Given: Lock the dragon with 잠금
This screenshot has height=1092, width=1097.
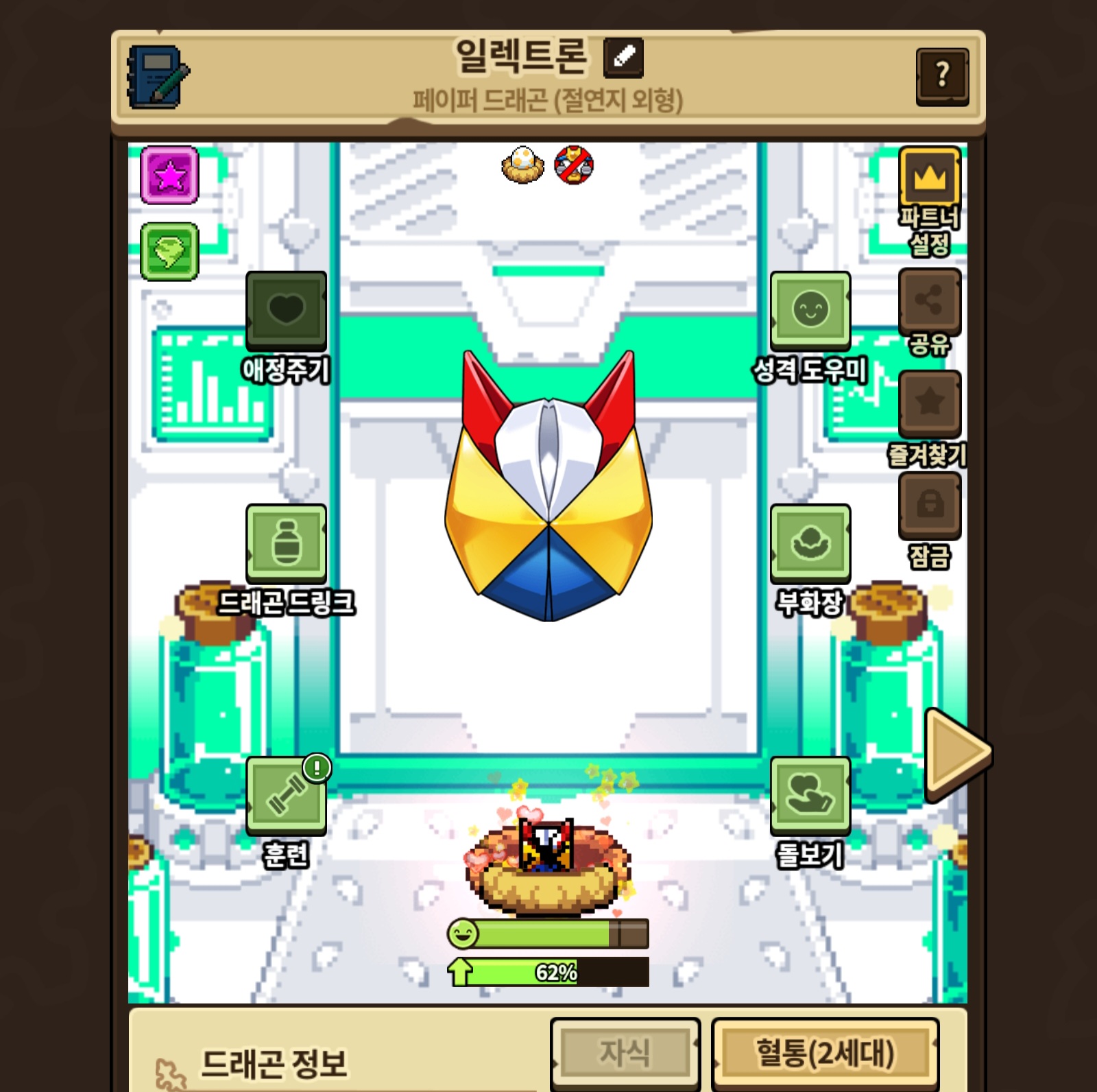Looking at the screenshot, I should [x=930, y=505].
